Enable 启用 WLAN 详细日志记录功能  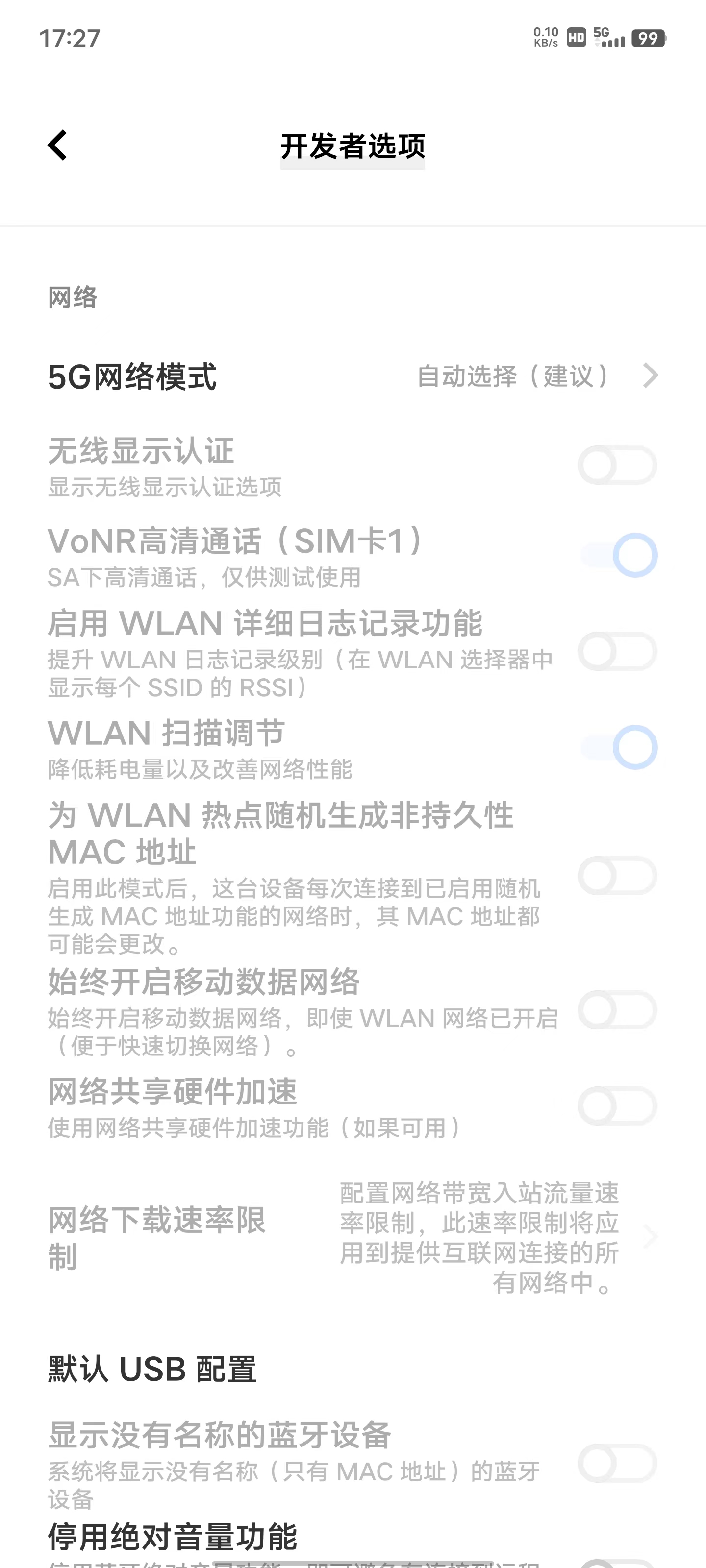[617, 651]
